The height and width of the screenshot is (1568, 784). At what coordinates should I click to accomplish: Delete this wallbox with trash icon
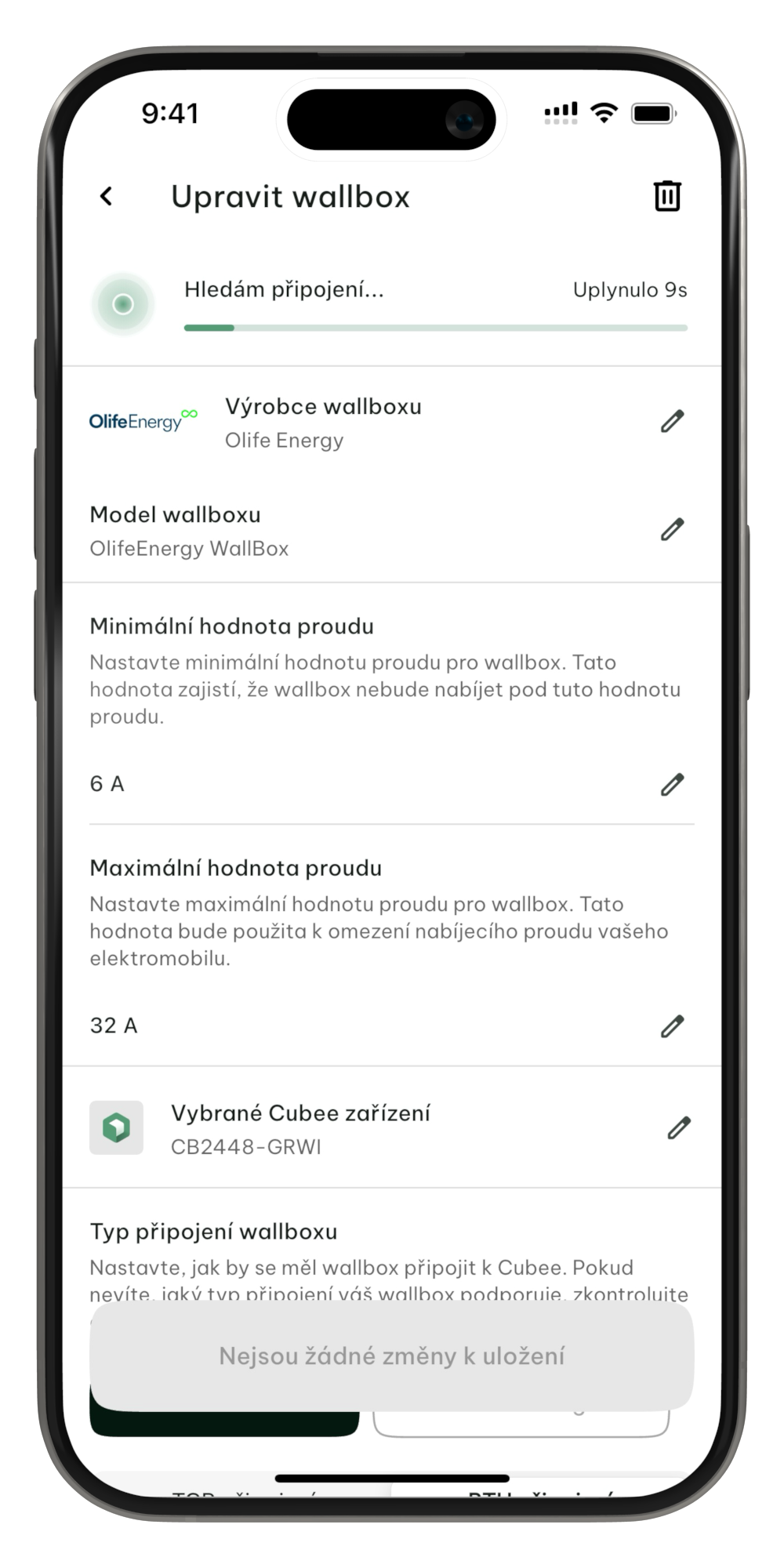coord(667,196)
